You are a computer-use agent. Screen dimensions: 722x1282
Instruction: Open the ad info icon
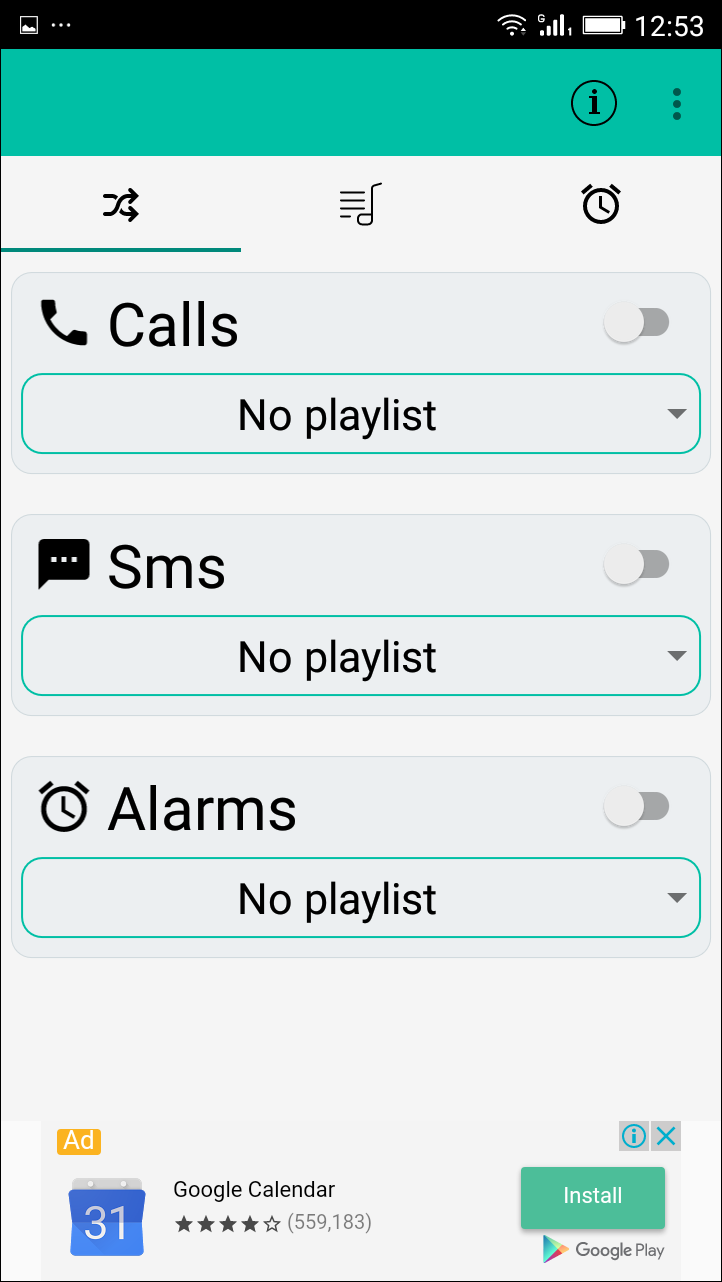(634, 1136)
